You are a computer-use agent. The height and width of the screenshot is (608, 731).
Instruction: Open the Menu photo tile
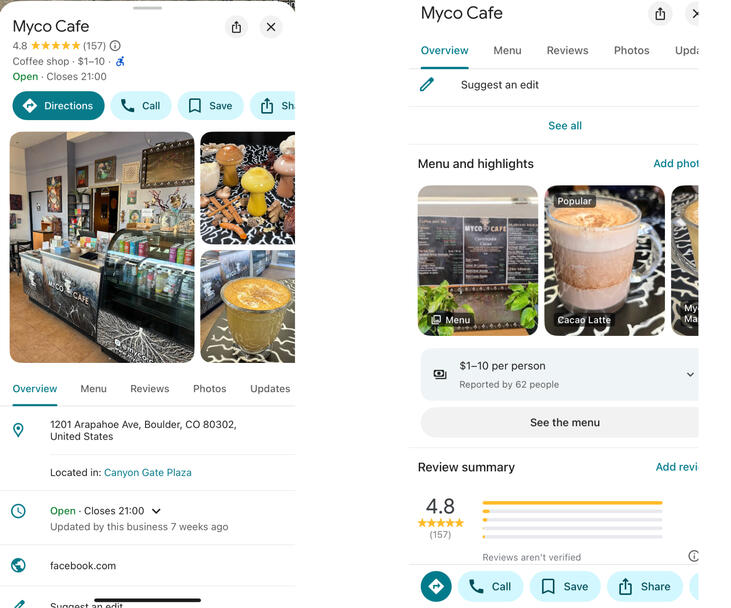pos(478,260)
